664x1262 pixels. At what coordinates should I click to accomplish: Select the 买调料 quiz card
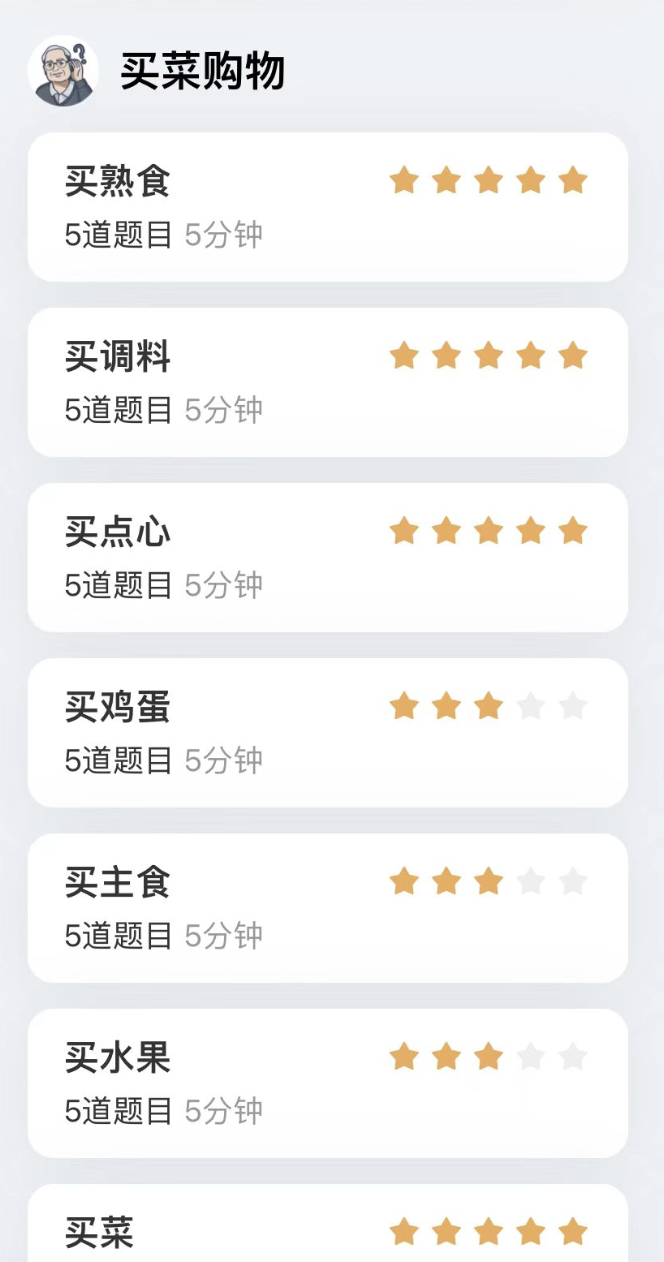point(327,382)
